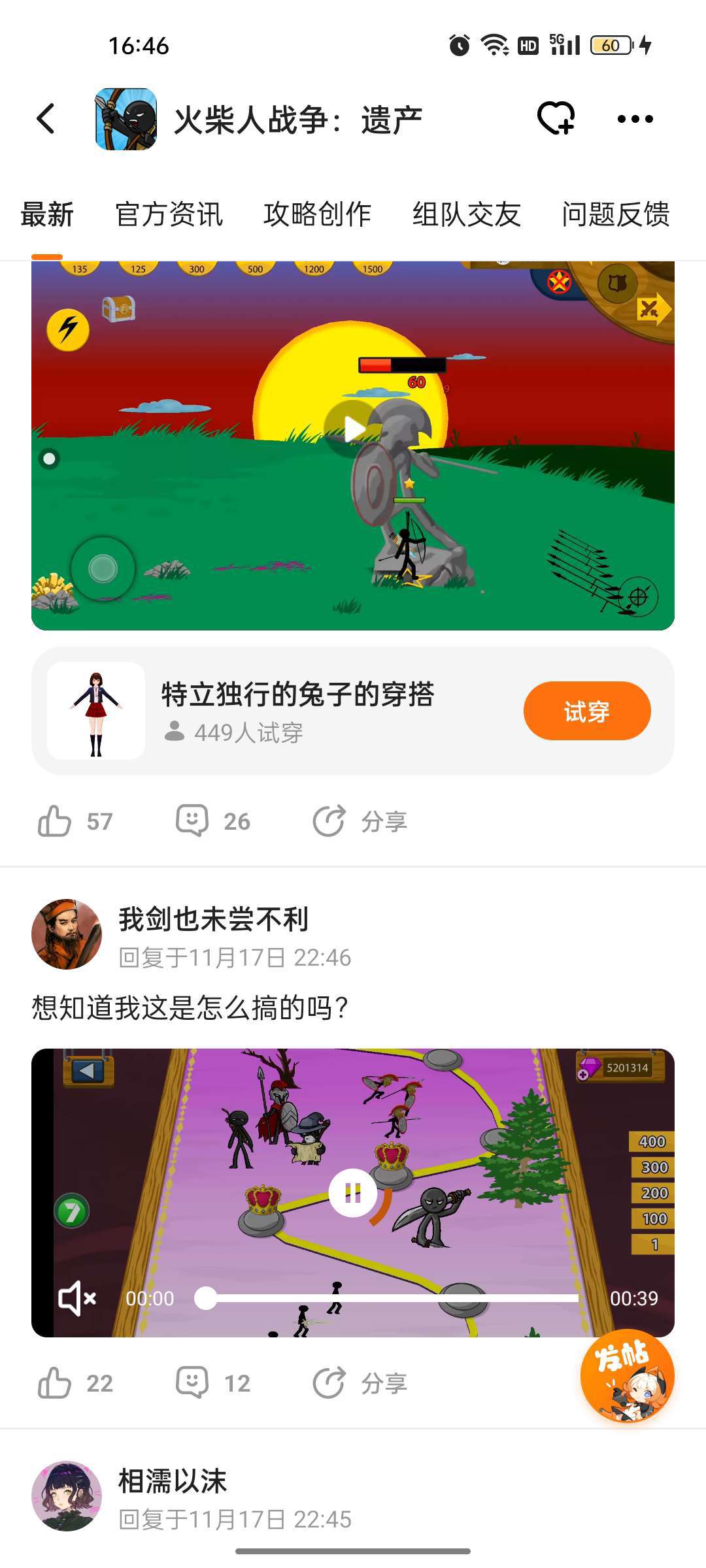The height and width of the screenshot is (1568, 706).
Task: Switch to the 官方资讯 tab
Action: 169,214
